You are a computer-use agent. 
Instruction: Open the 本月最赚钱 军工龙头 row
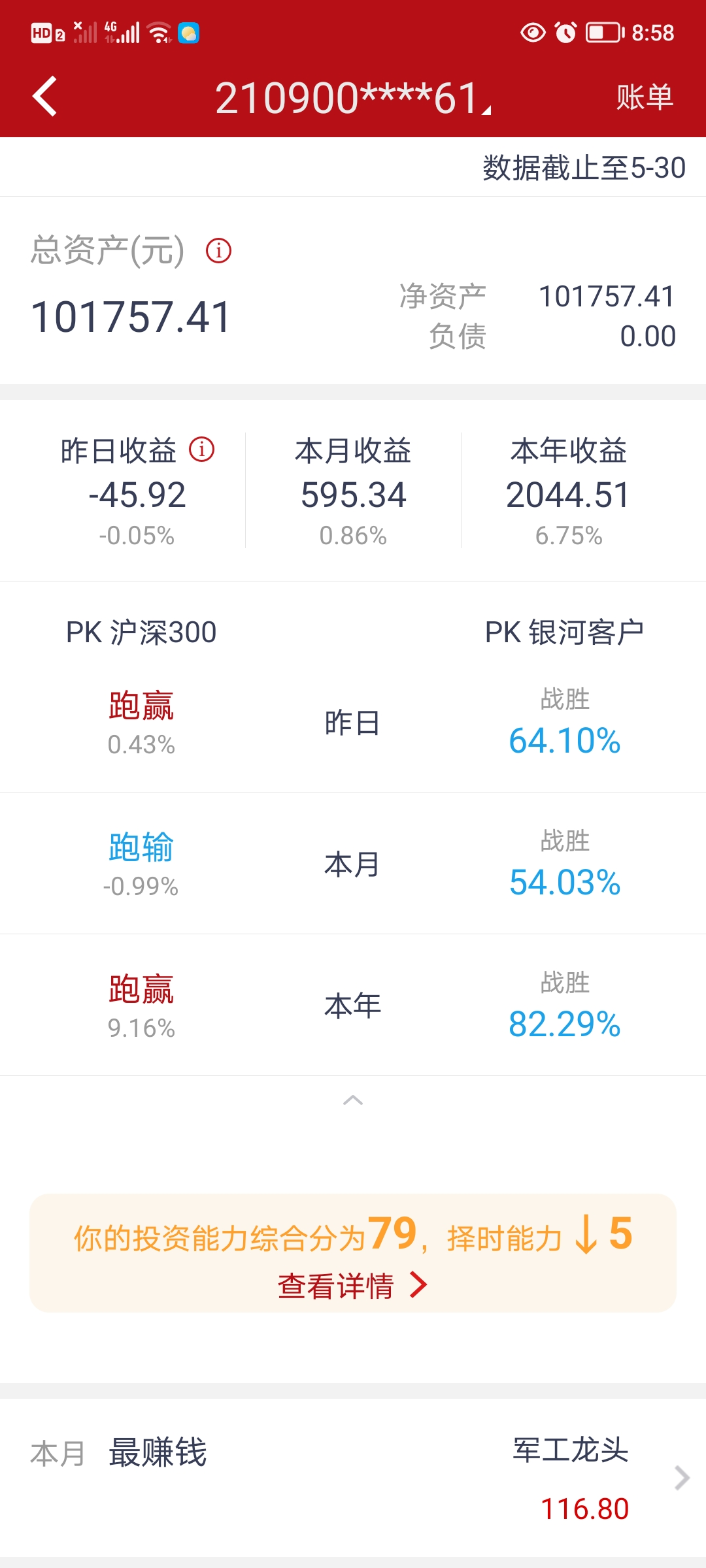pos(353,1478)
